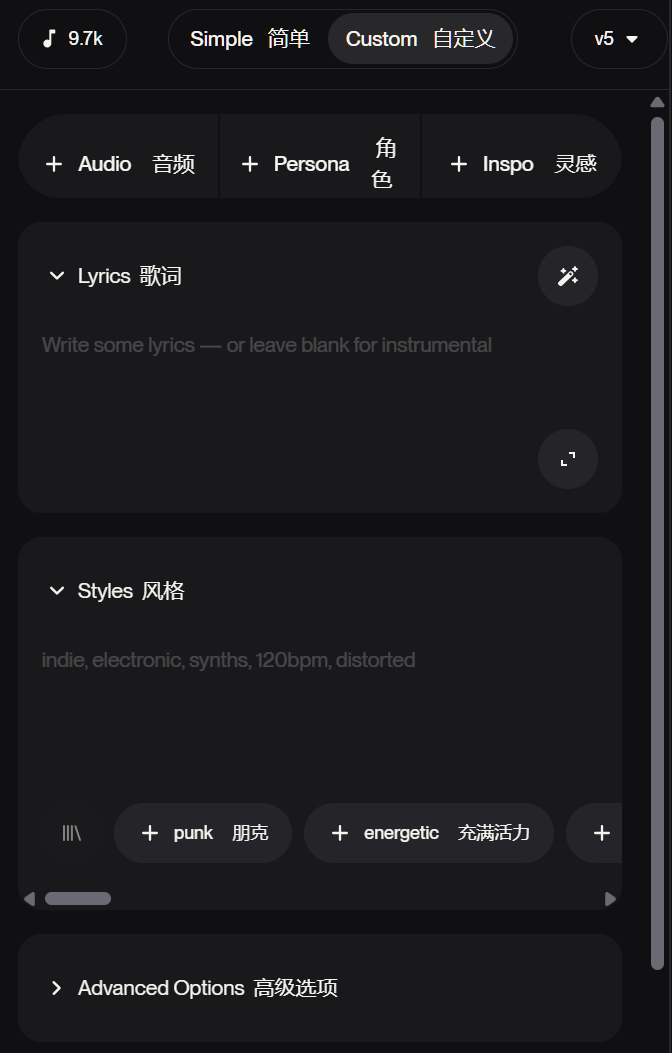Add a Persona
The image size is (672, 1053).
point(320,164)
